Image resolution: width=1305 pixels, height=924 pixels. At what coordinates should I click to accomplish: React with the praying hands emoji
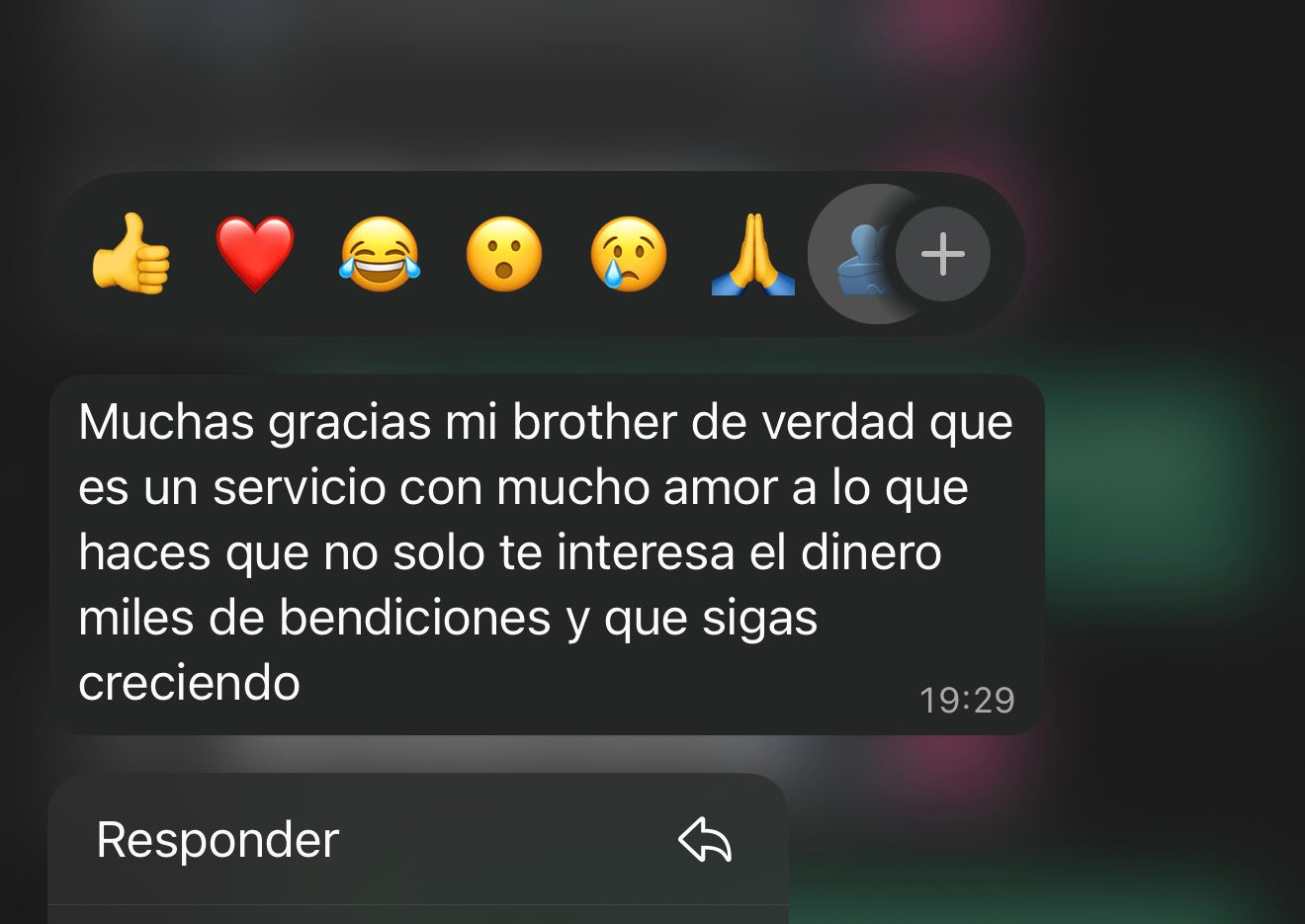coord(753,255)
